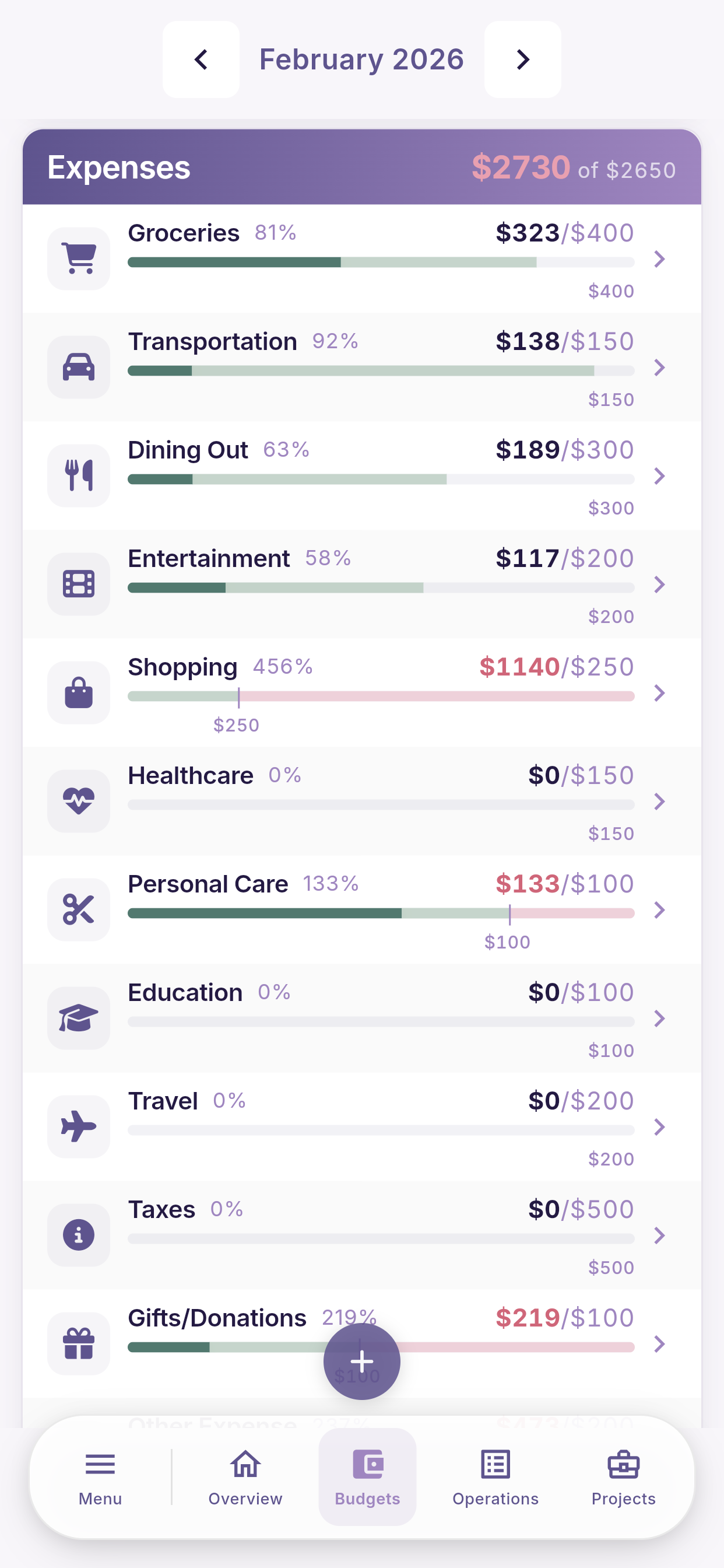
Task: Switch to the Overview tab
Action: (x=244, y=1479)
